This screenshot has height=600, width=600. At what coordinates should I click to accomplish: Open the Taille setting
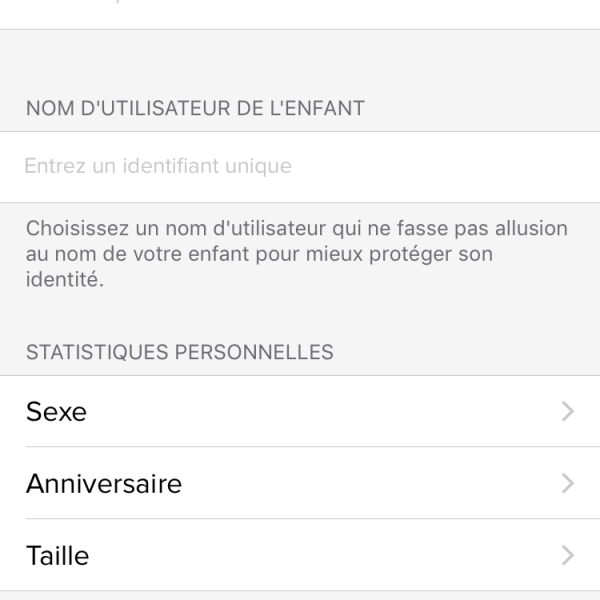tap(300, 555)
